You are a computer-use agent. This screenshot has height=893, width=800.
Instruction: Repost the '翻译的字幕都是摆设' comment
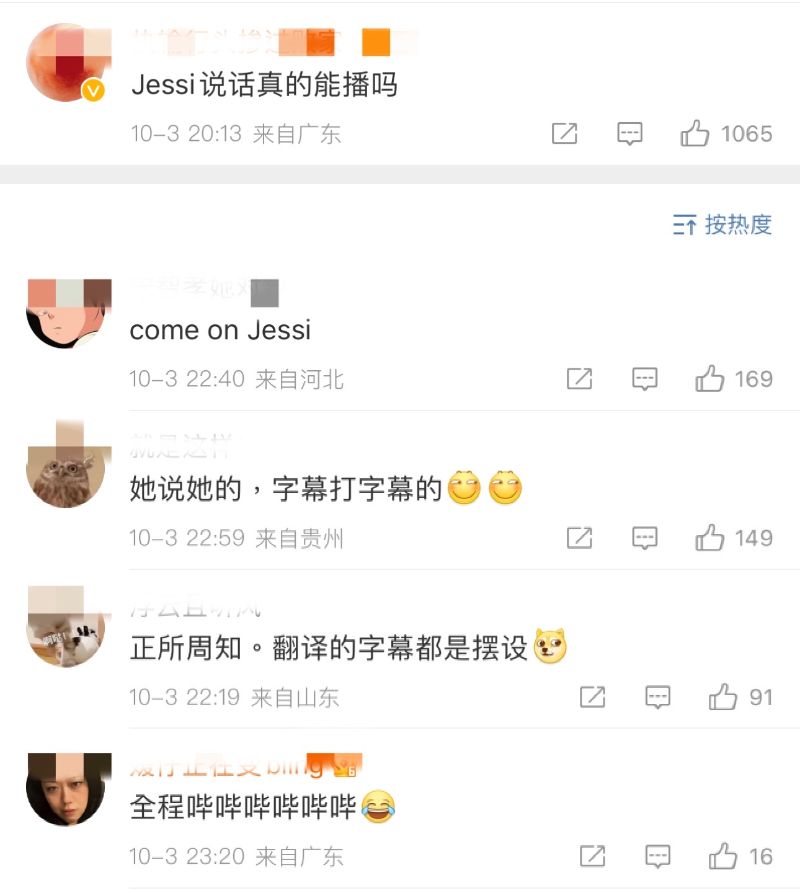click(593, 697)
